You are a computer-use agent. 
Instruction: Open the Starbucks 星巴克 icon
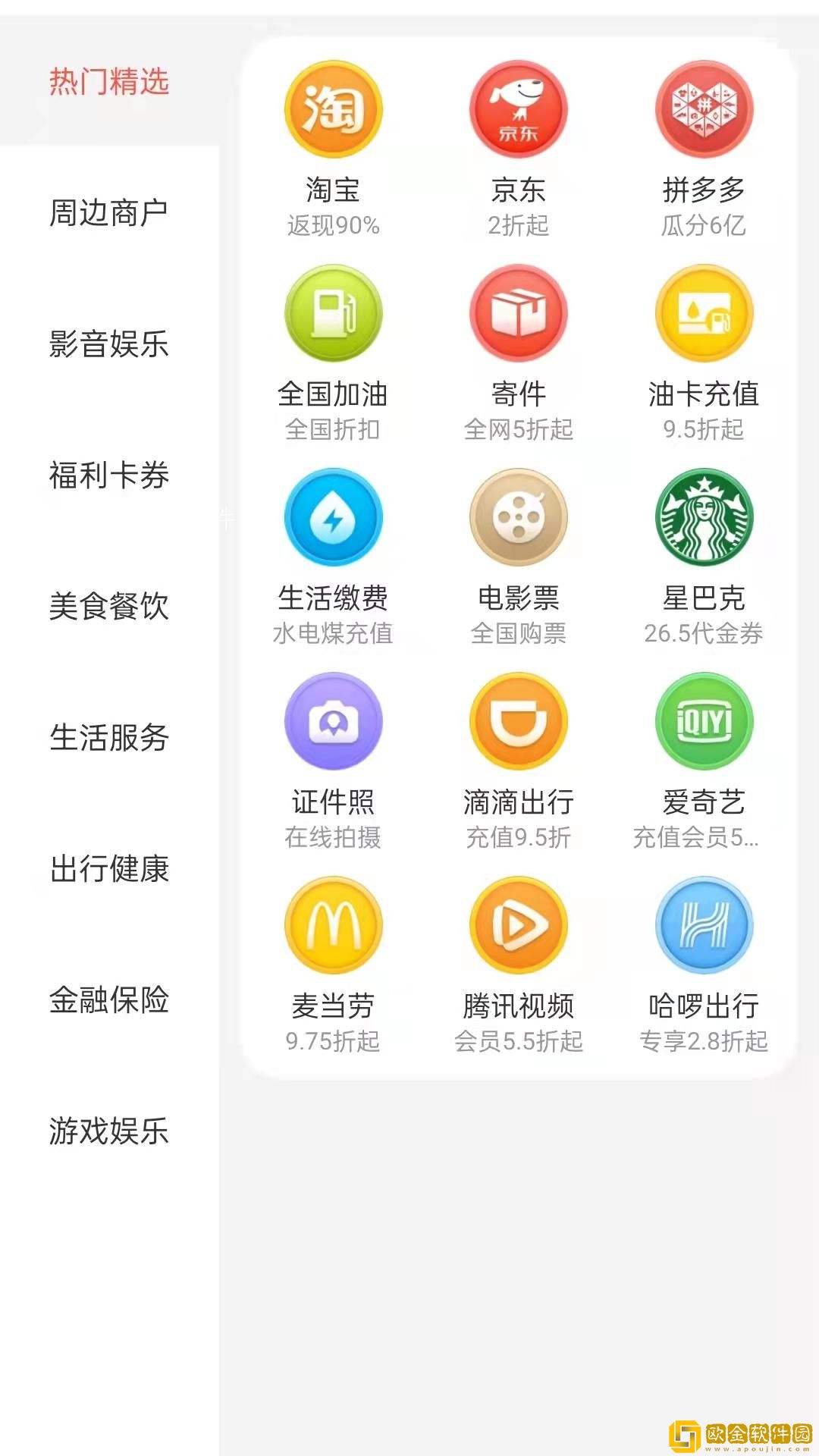[704, 517]
